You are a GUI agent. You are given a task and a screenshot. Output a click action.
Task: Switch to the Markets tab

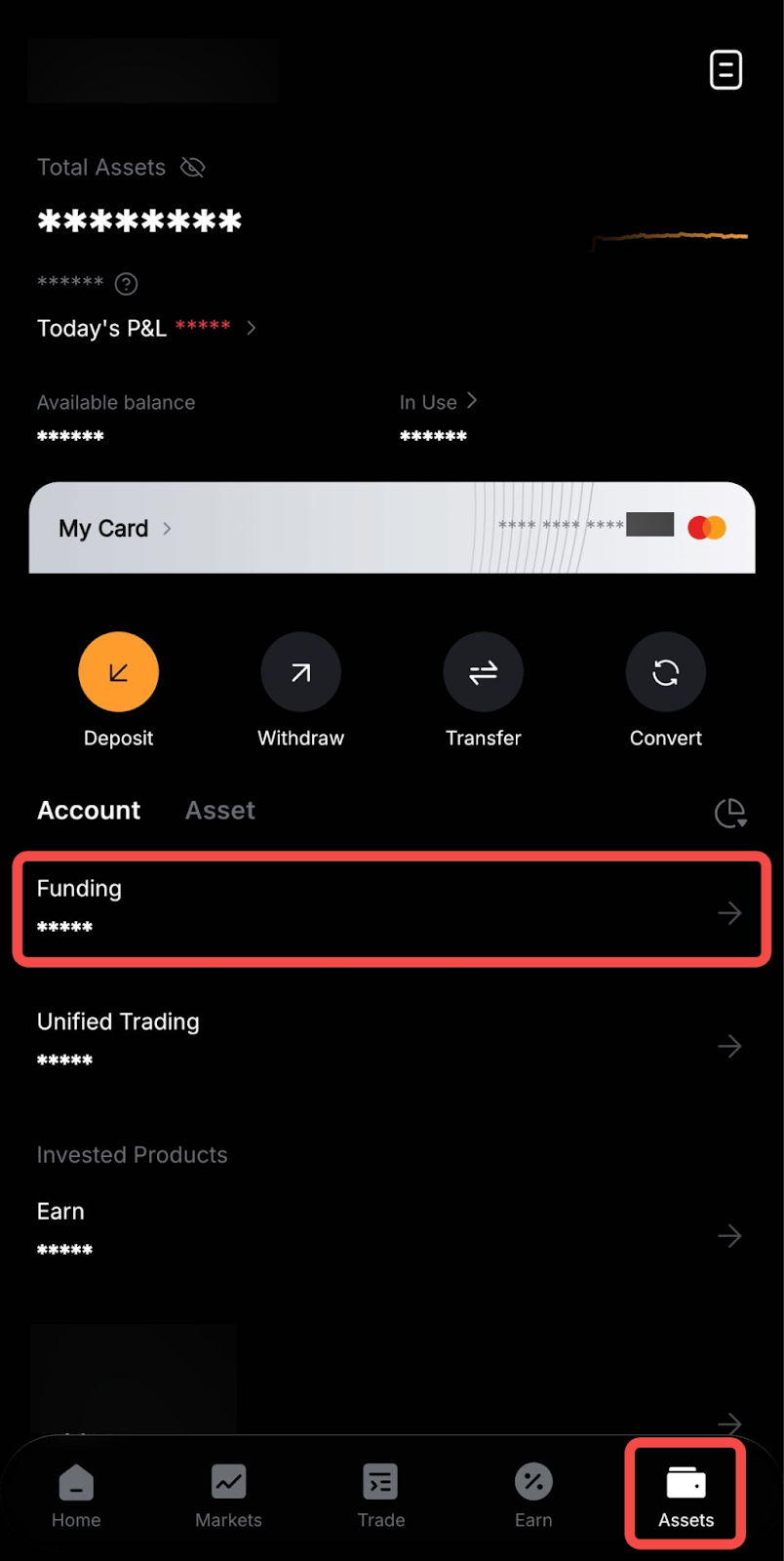coord(228,1495)
